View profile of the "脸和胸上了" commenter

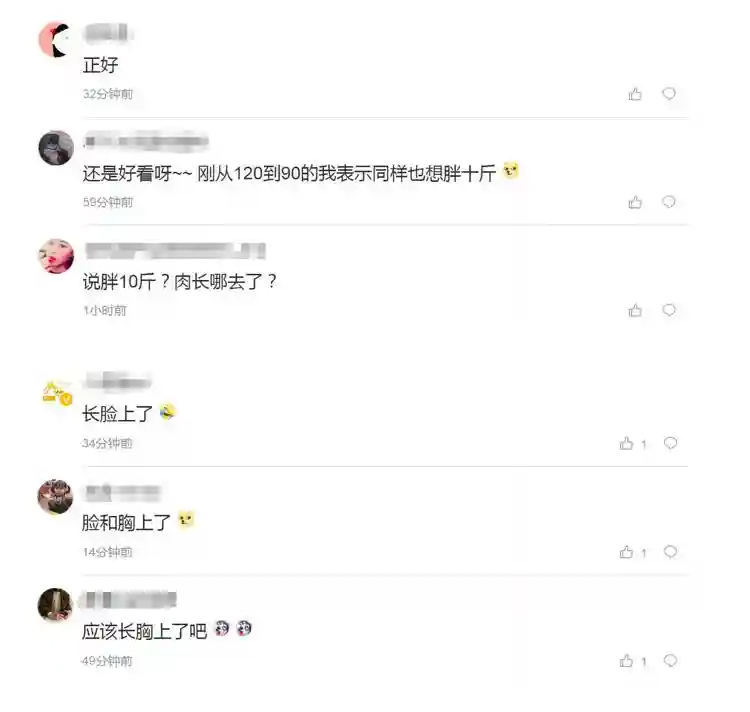pos(55,497)
